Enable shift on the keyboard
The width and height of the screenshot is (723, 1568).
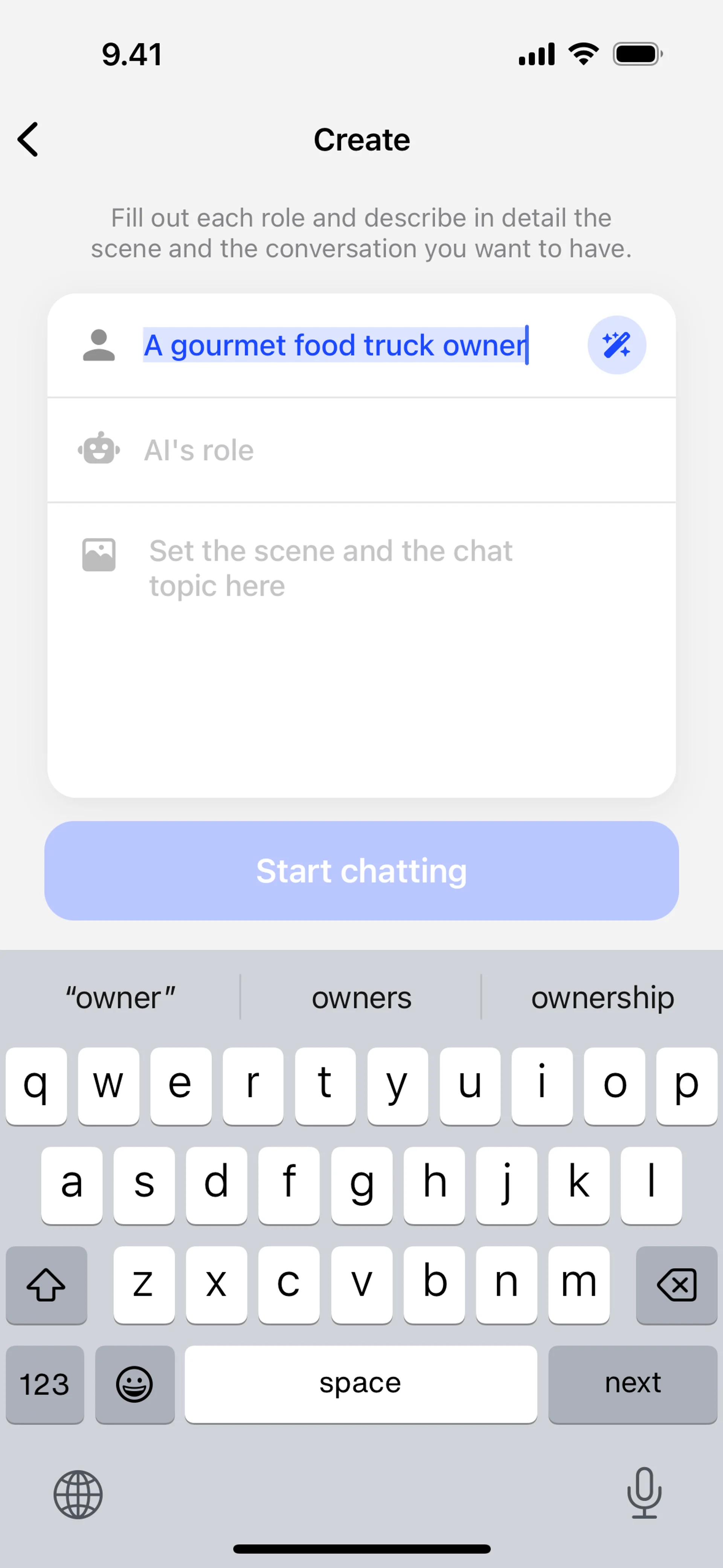(x=46, y=1284)
